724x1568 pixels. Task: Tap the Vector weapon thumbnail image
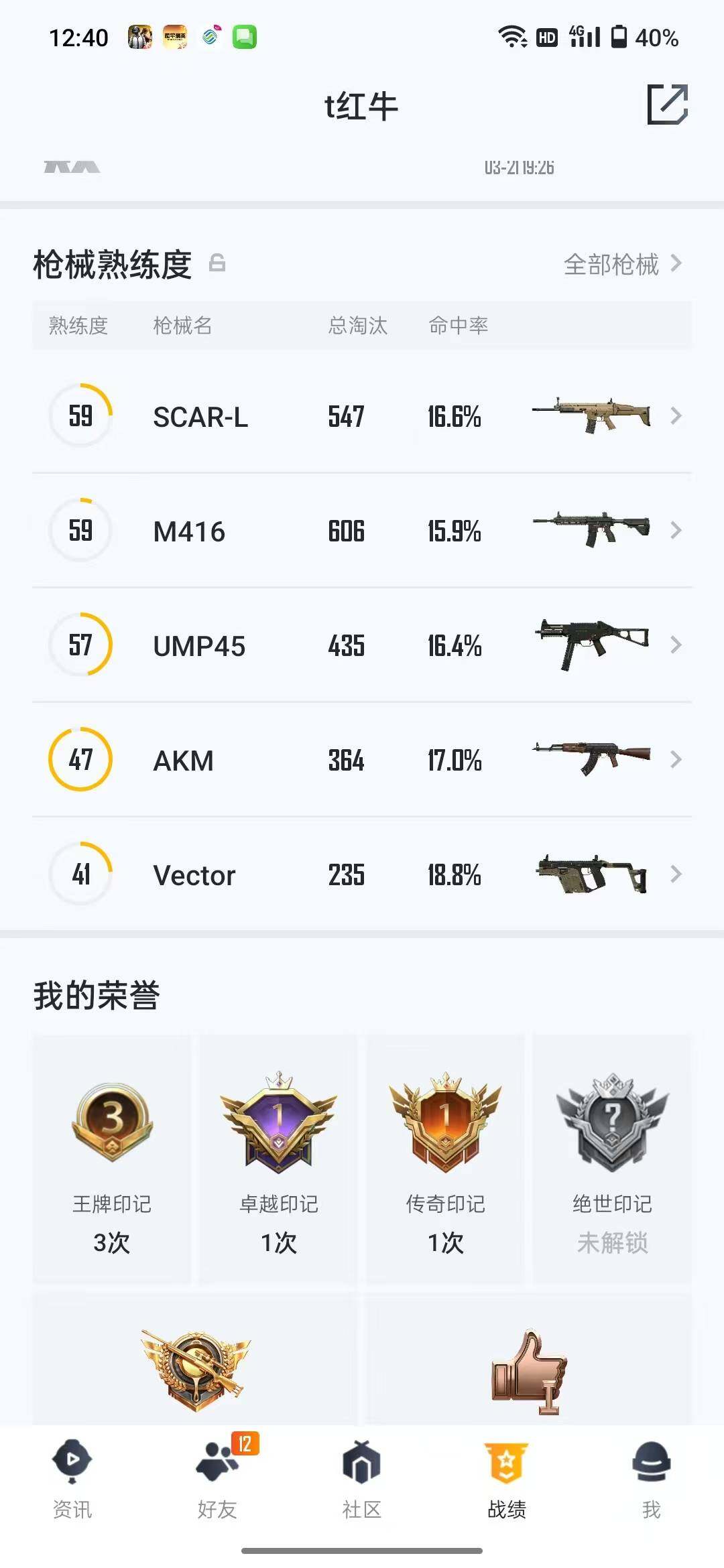593,874
